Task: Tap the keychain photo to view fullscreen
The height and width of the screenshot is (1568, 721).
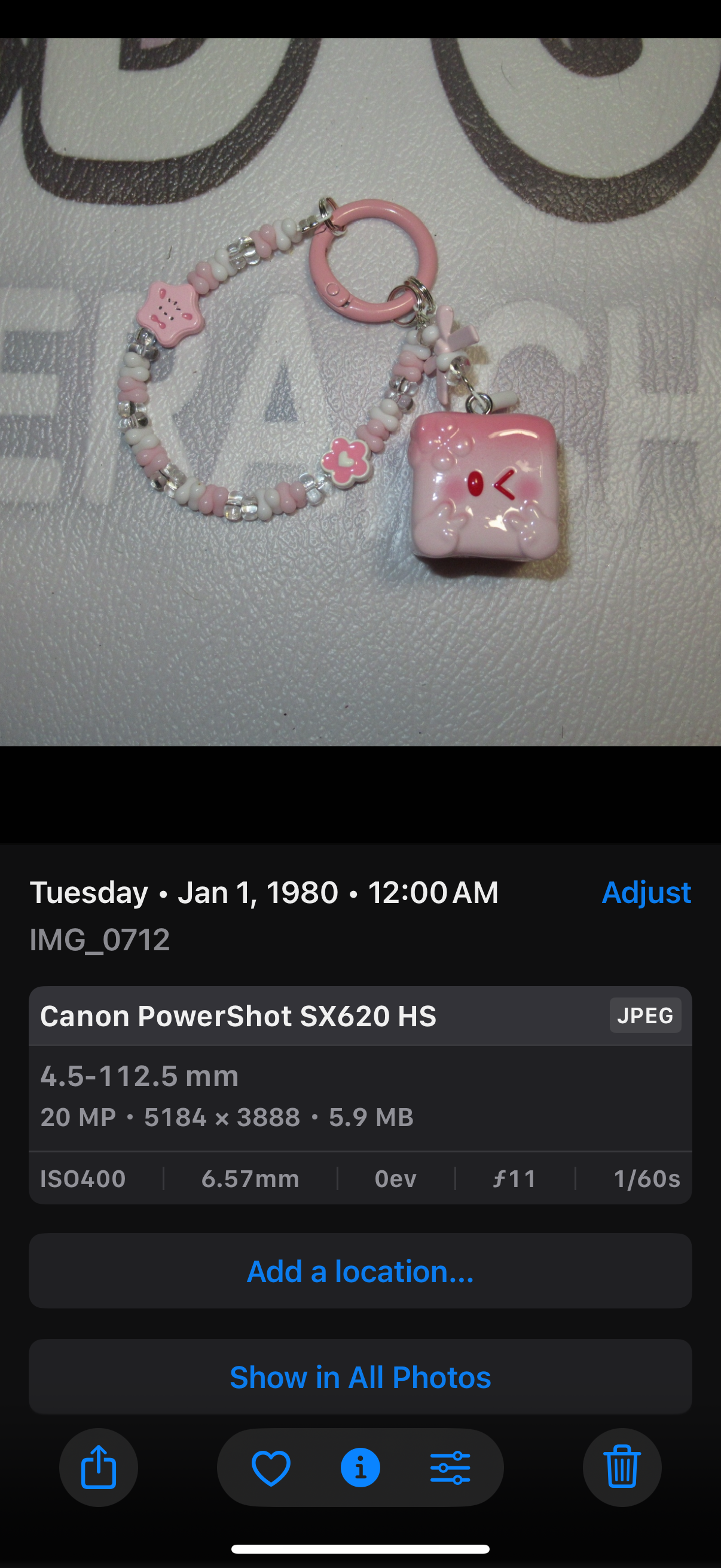Action: (x=360, y=392)
